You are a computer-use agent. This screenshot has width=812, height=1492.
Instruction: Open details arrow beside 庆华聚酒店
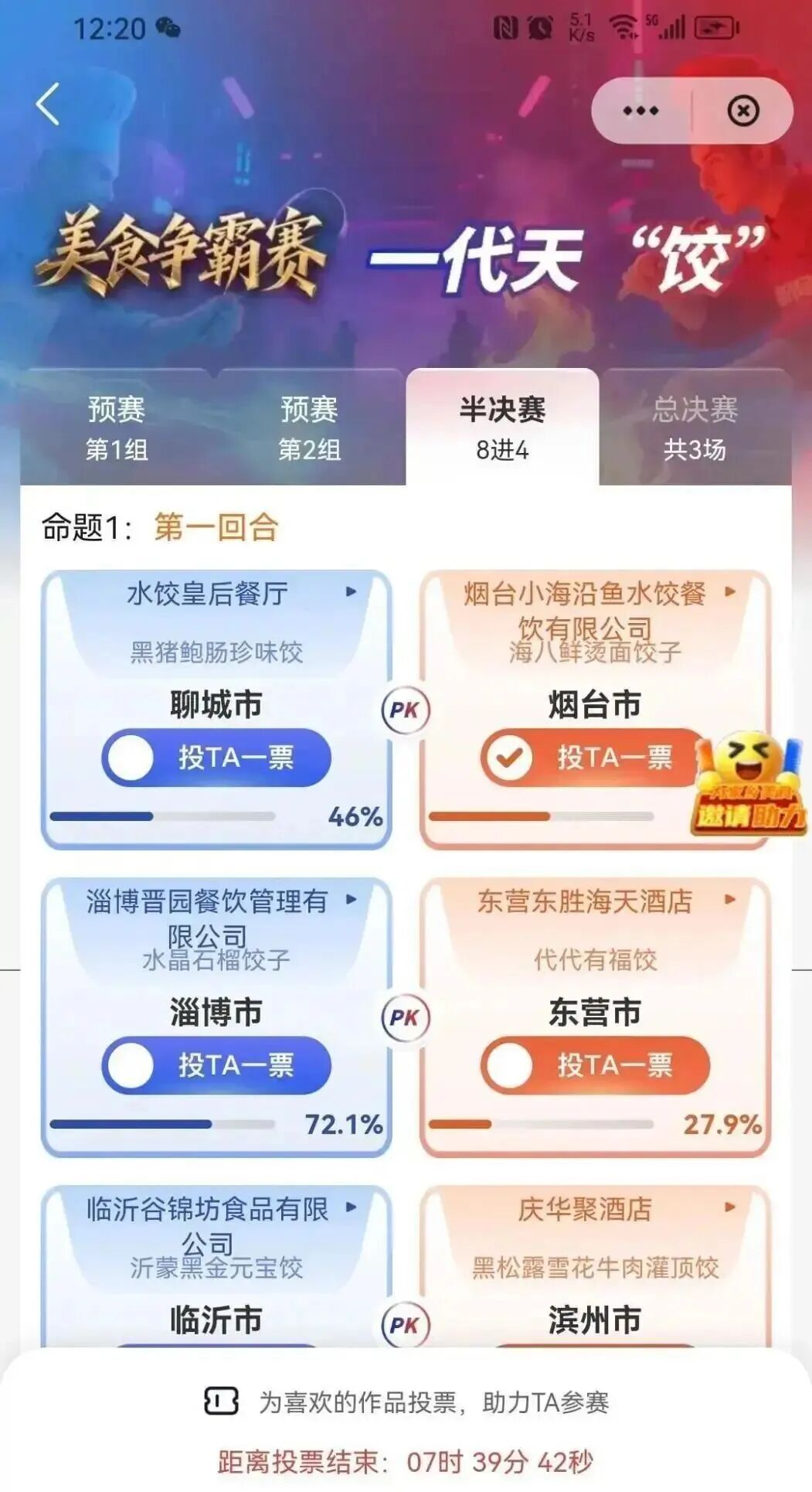pyautogui.click(x=729, y=1208)
